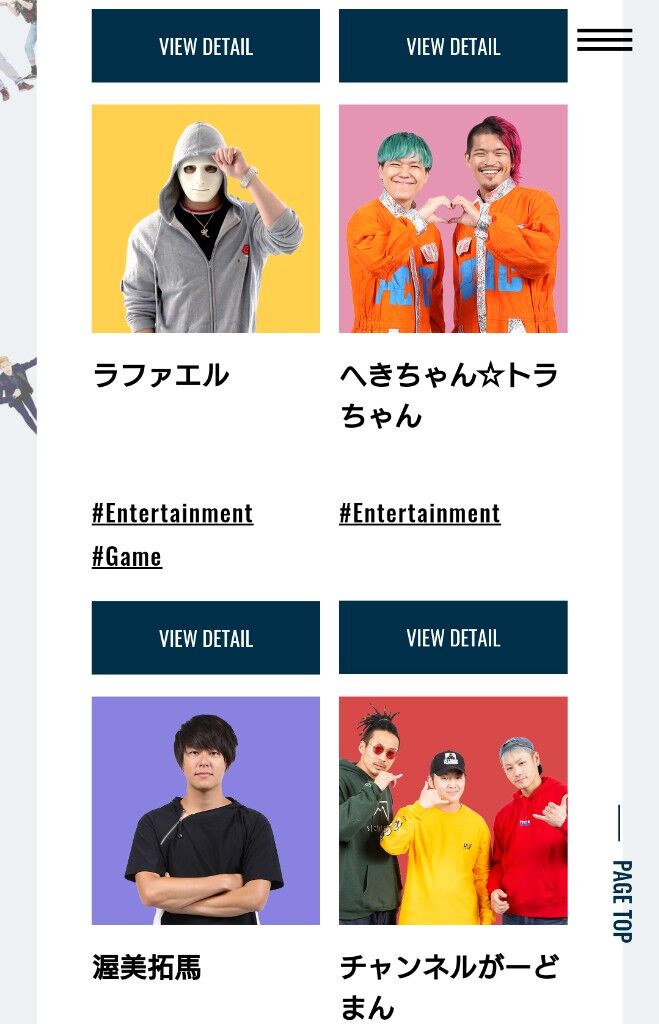Tap VIEW DETAIL above ラファエル photo
Screen dimensions: 659x1024
(206, 46)
